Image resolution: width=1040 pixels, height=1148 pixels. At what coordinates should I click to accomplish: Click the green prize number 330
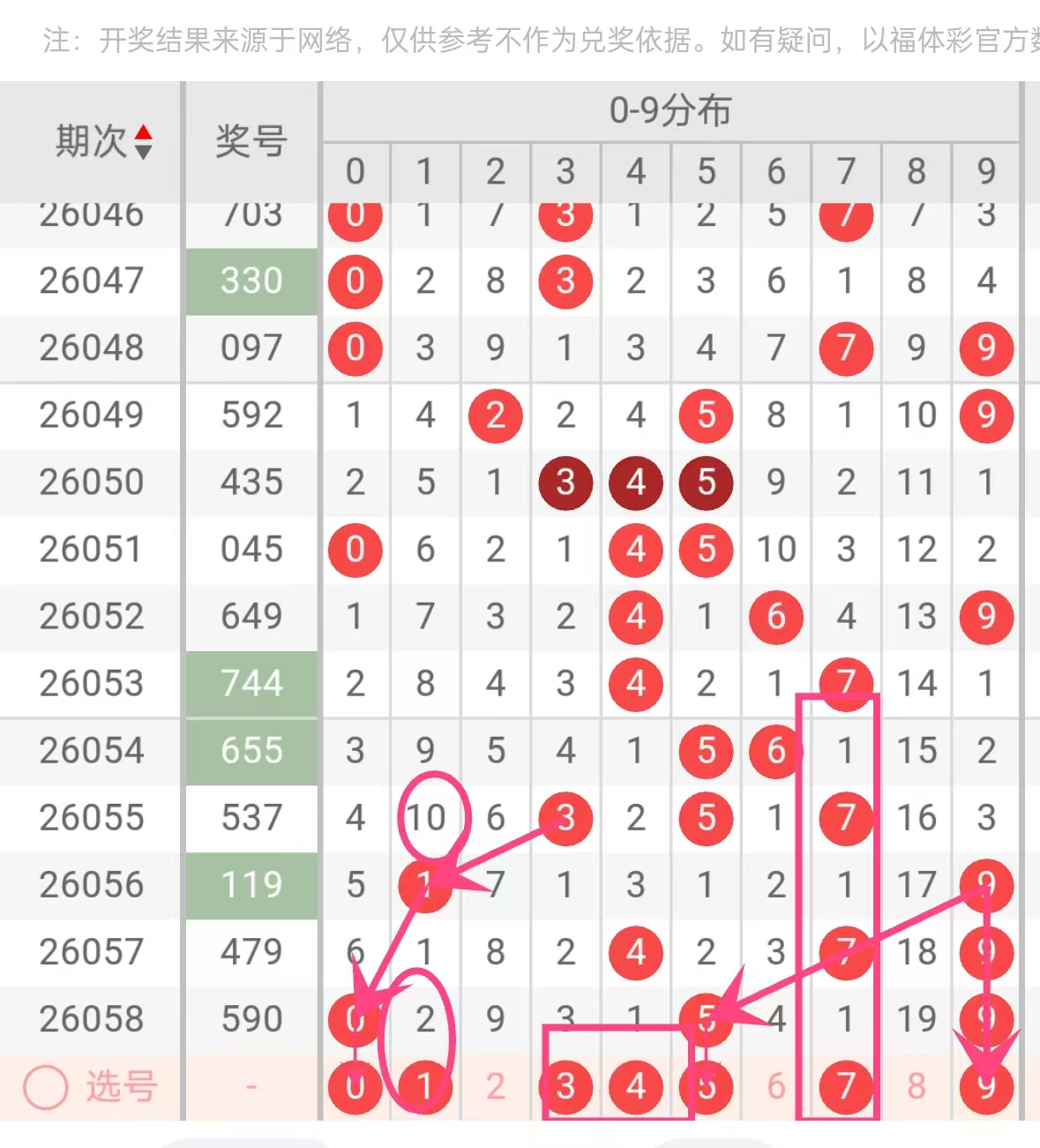(251, 281)
